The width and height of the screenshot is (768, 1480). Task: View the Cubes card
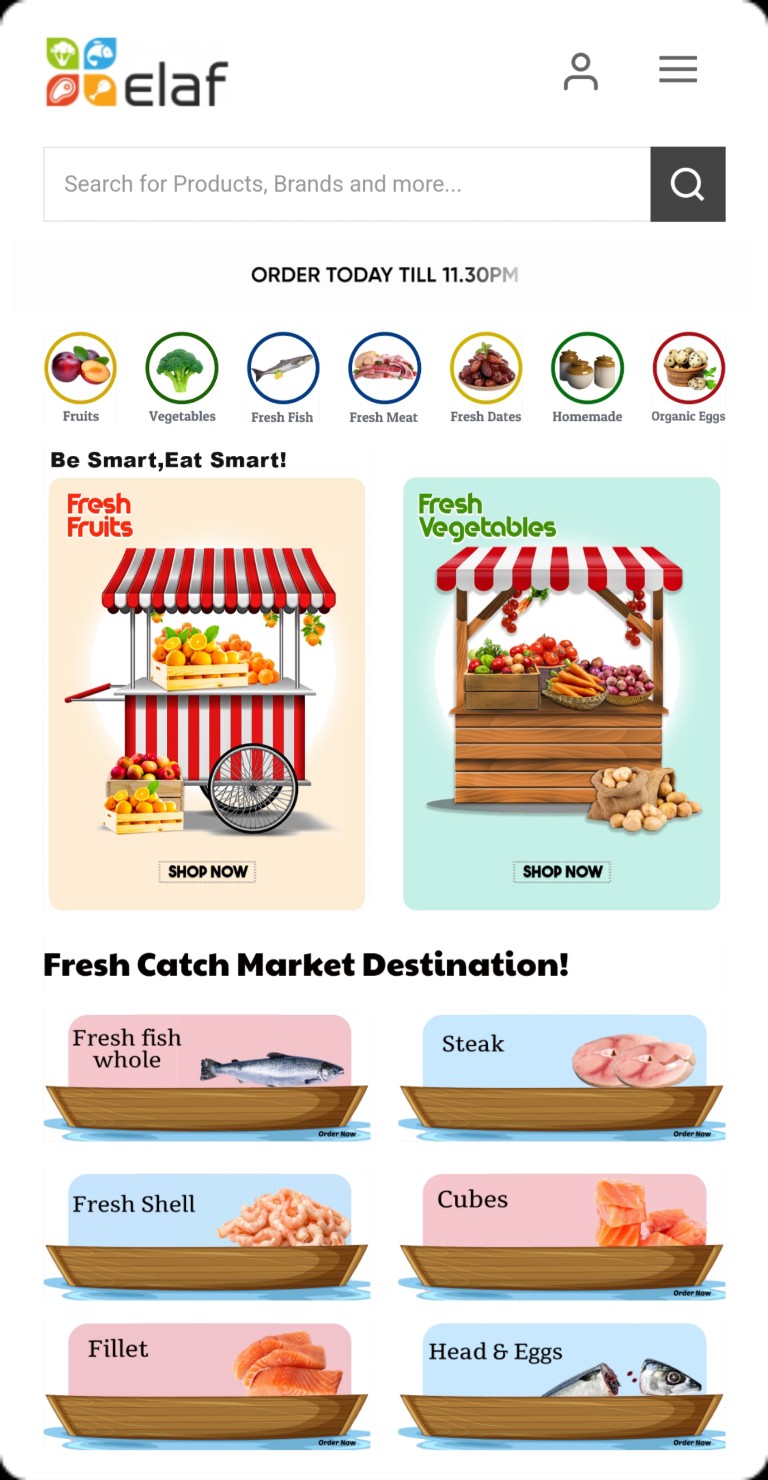(562, 1234)
